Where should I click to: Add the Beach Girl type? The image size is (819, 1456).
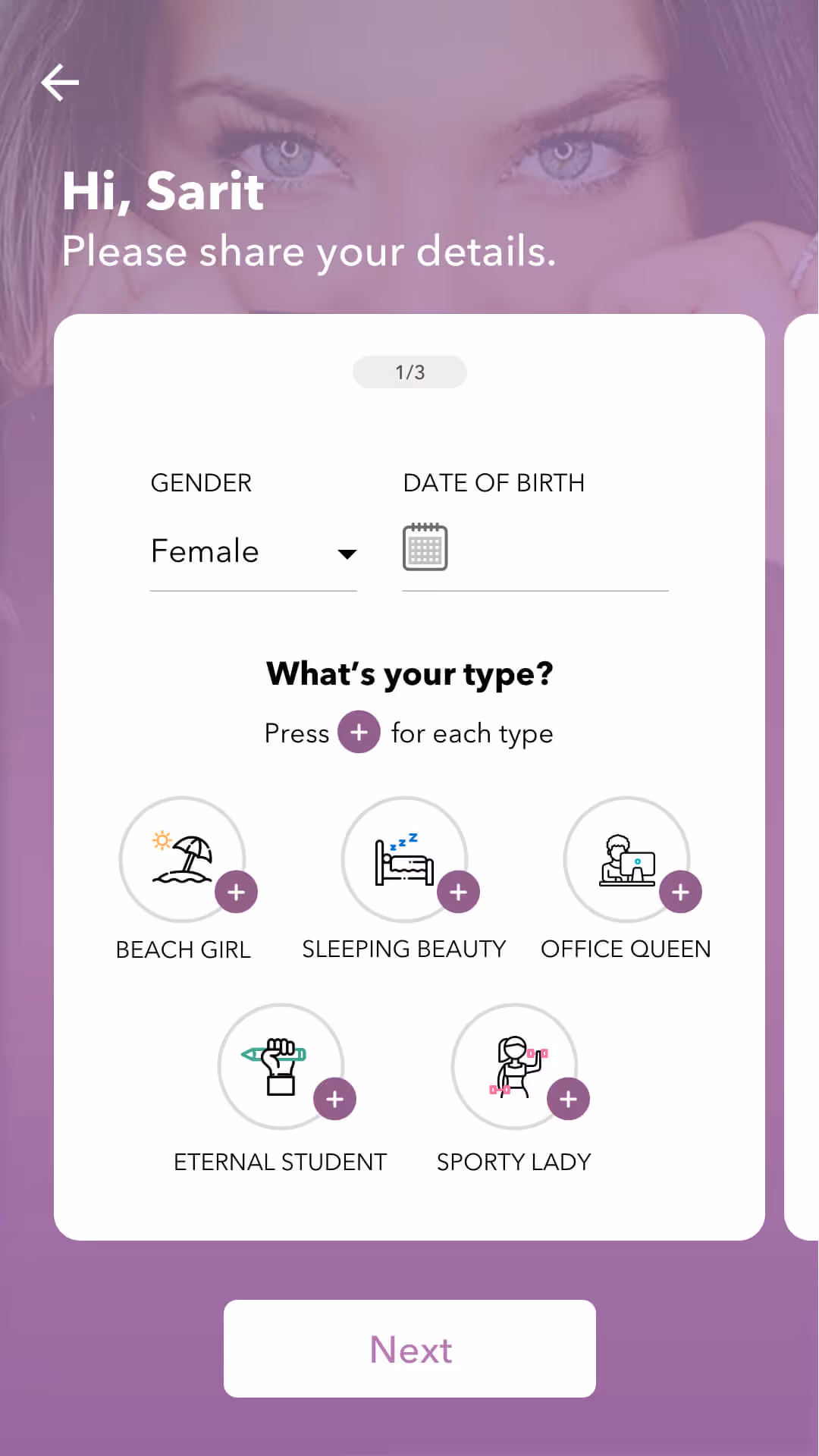point(236,892)
